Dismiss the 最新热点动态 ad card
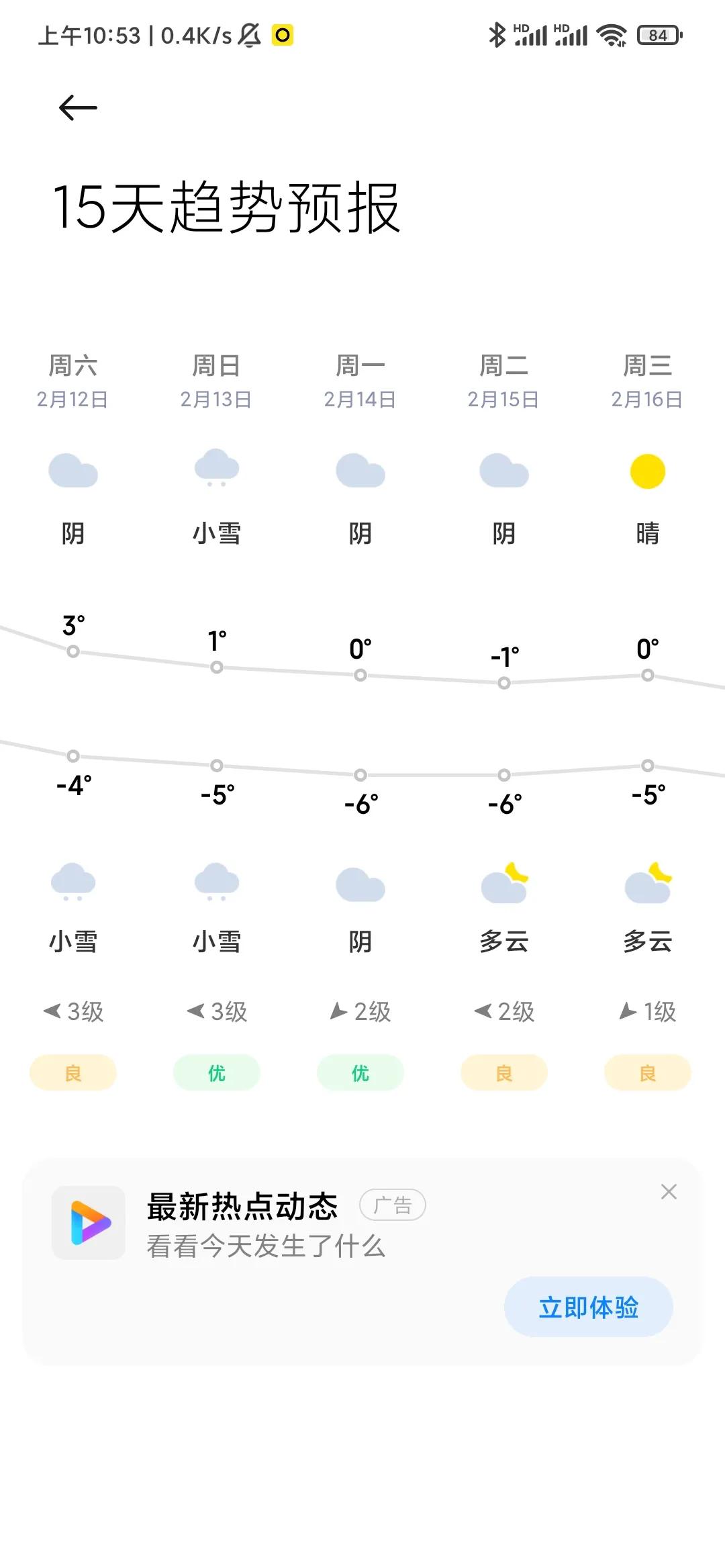Image resolution: width=725 pixels, height=1568 pixels. click(x=669, y=1191)
